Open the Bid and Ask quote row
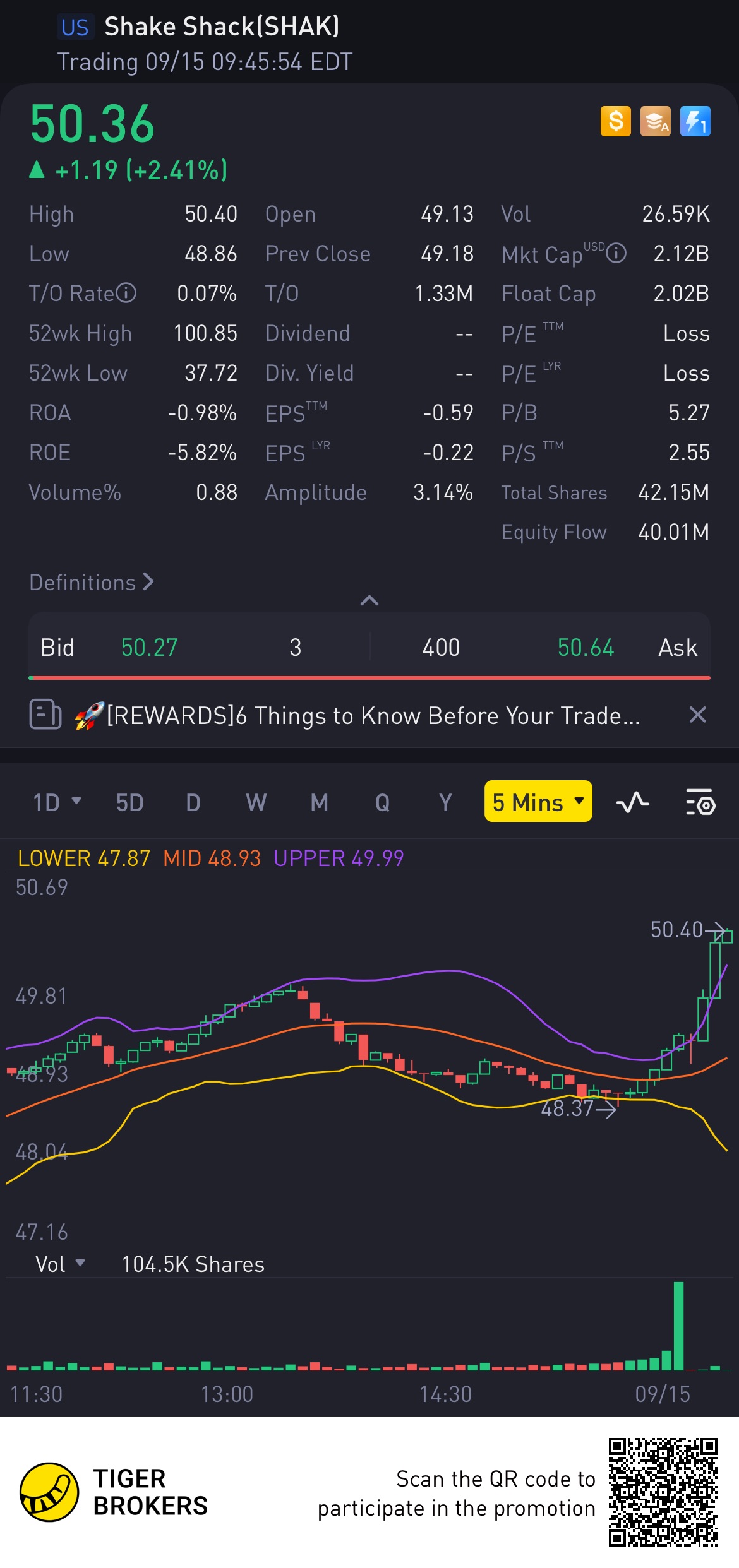Screen dimensions: 739x1568 click(x=369, y=647)
